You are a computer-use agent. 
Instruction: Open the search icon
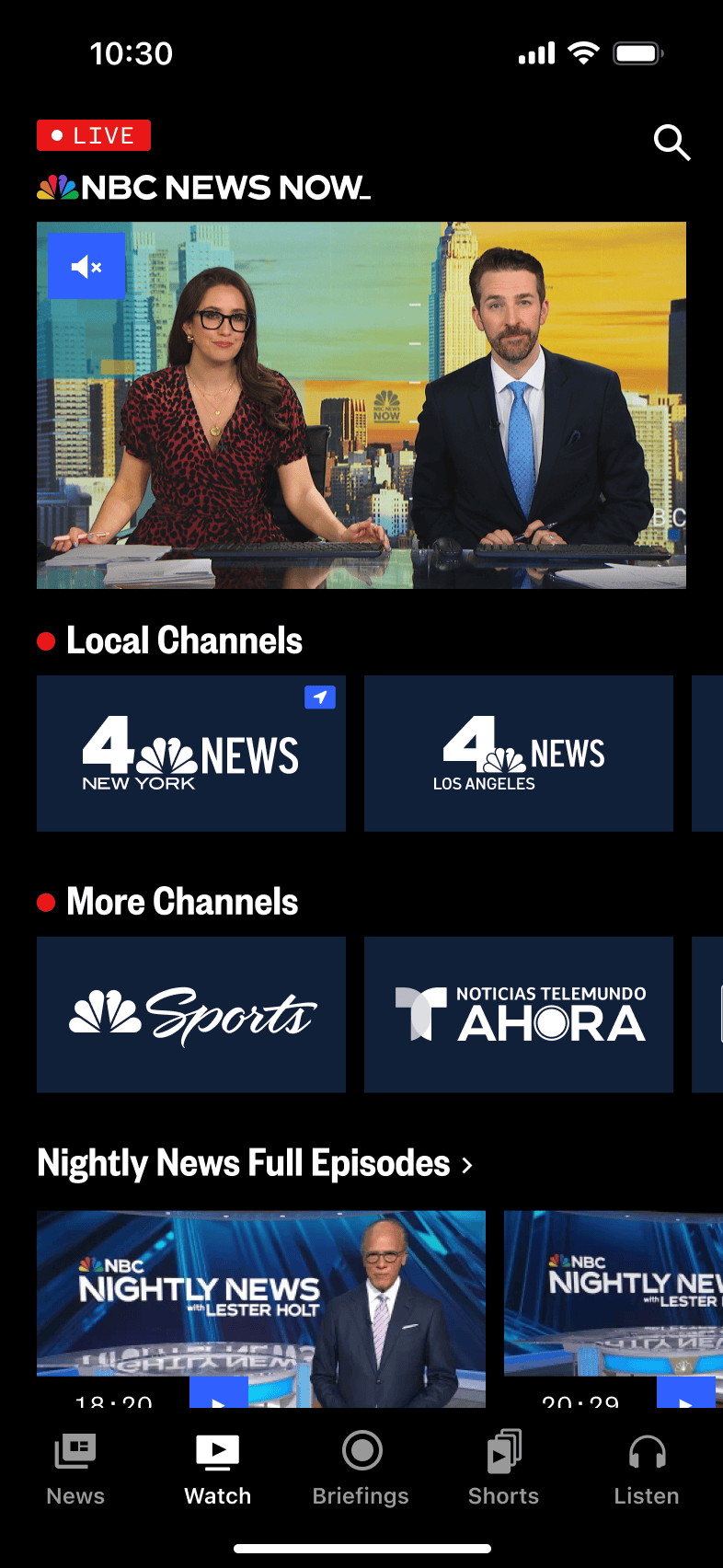point(671,143)
